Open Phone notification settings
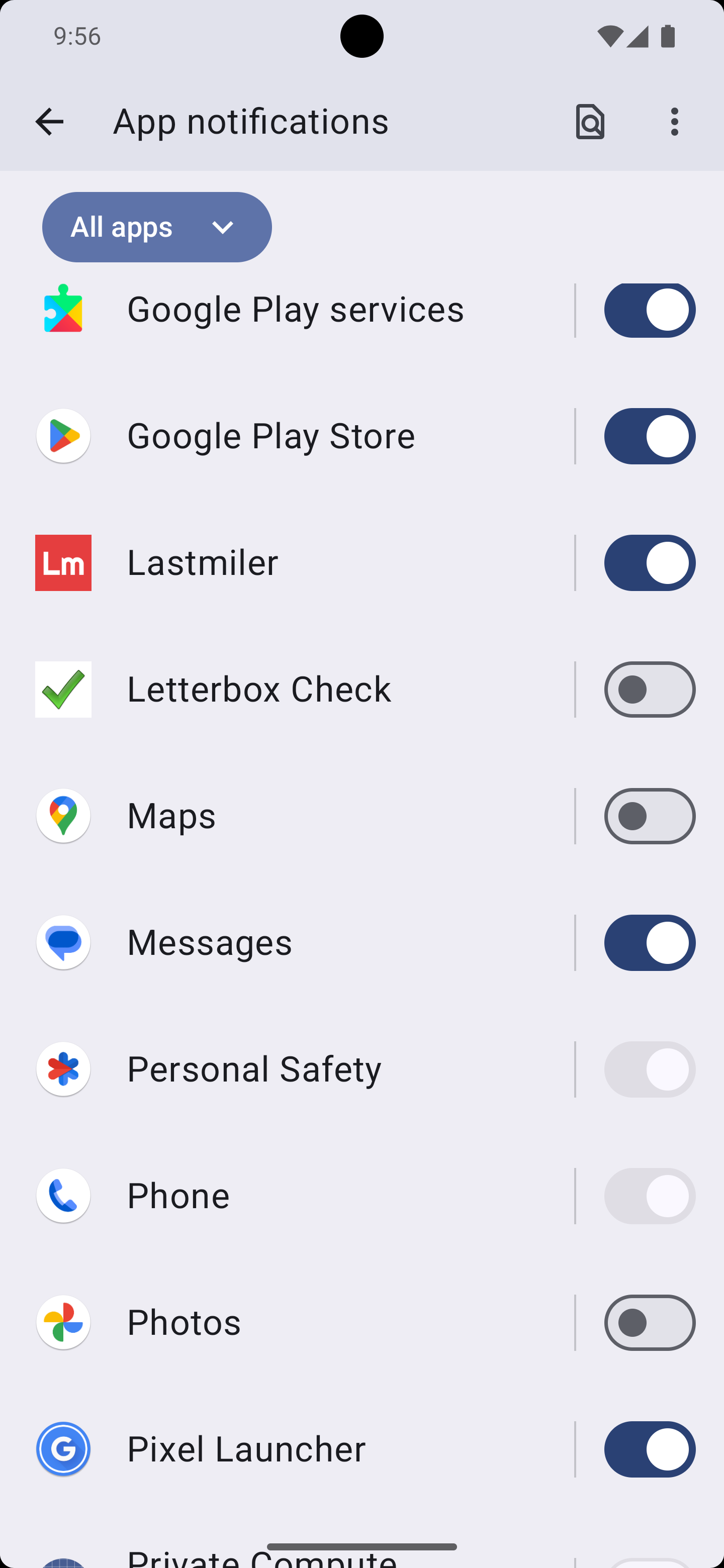Screen dimensions: 724x1568 coord(286,1196)
